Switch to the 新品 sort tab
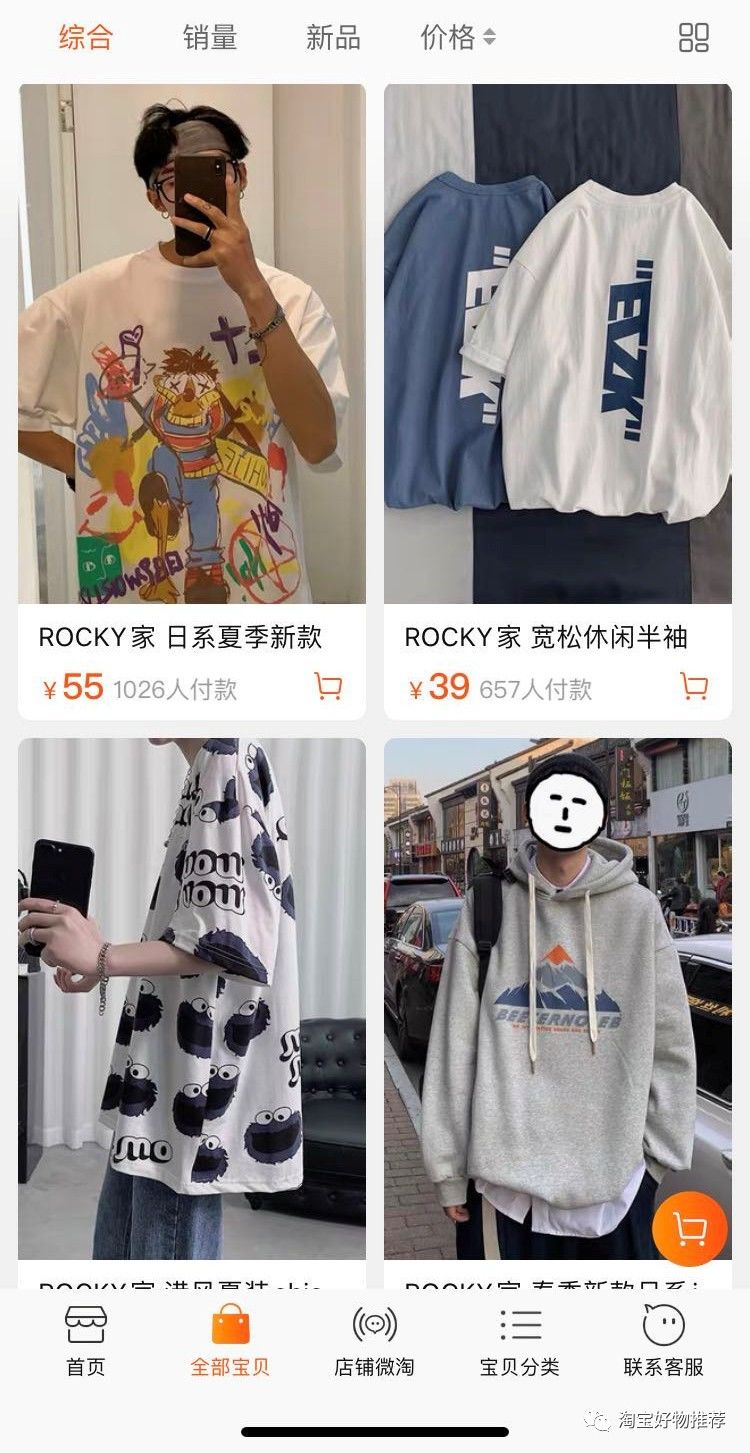750x1453 pixels. tap(330, 37)
